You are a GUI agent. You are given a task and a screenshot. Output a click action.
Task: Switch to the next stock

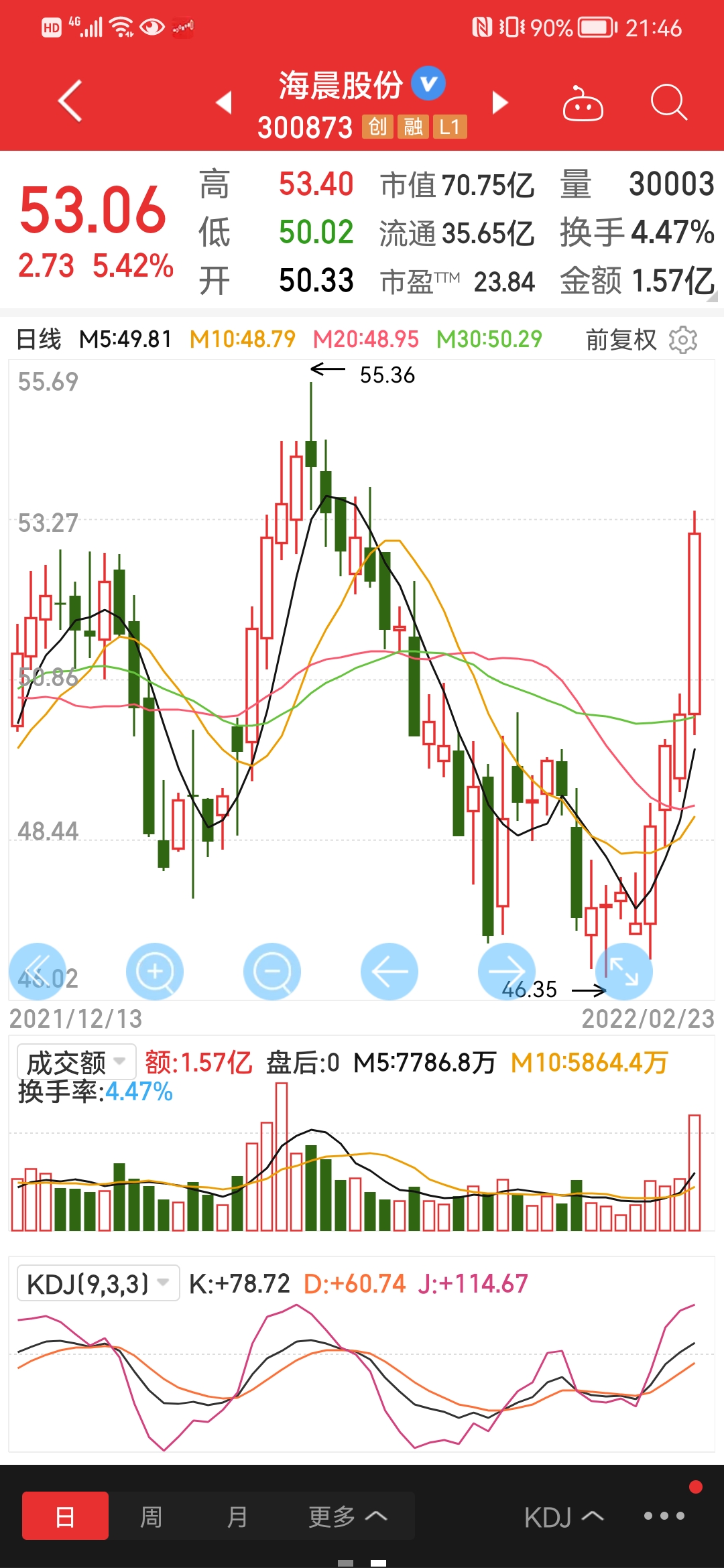pos(500,103)
